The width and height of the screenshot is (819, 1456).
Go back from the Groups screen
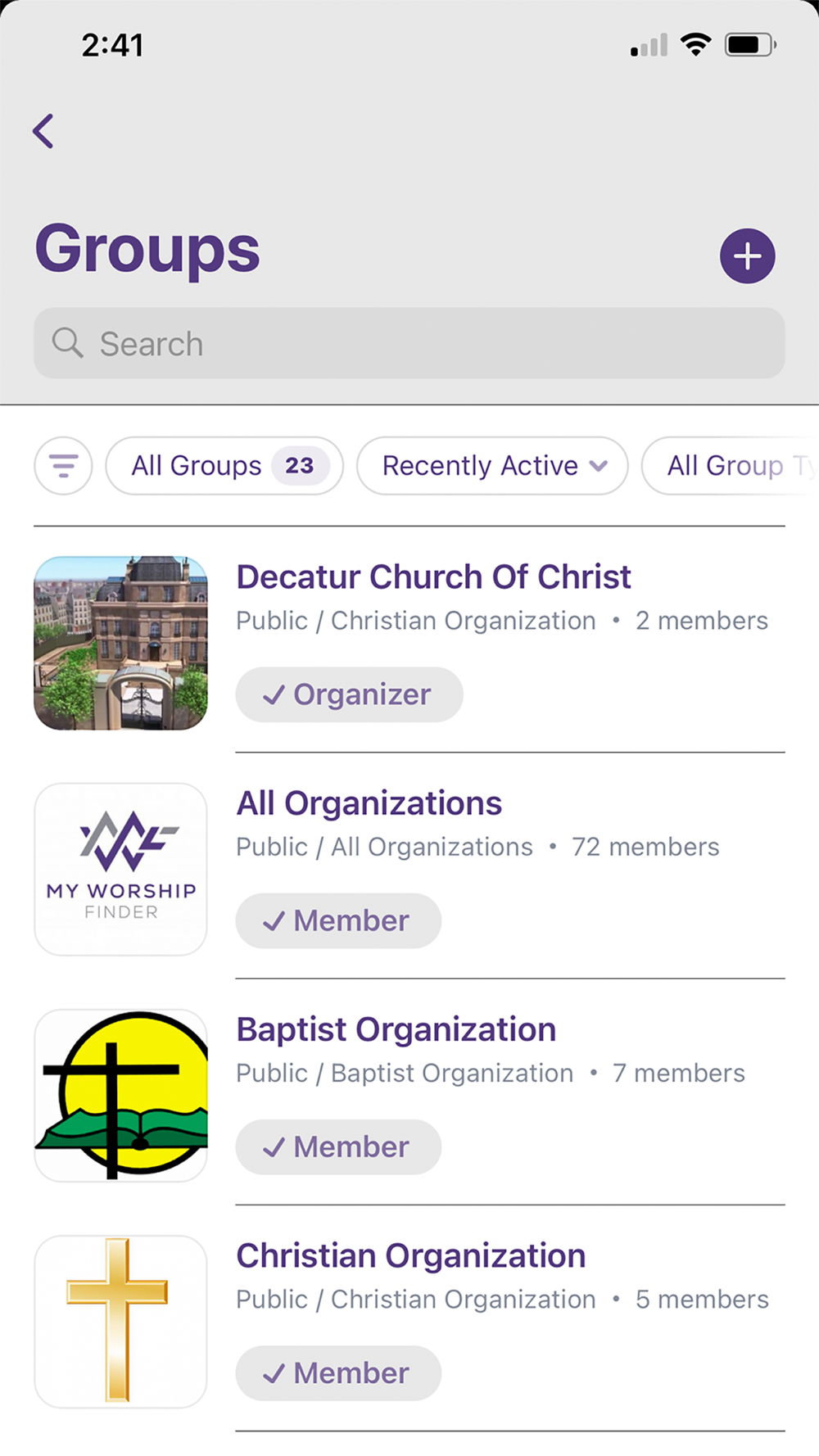[43, 131]
